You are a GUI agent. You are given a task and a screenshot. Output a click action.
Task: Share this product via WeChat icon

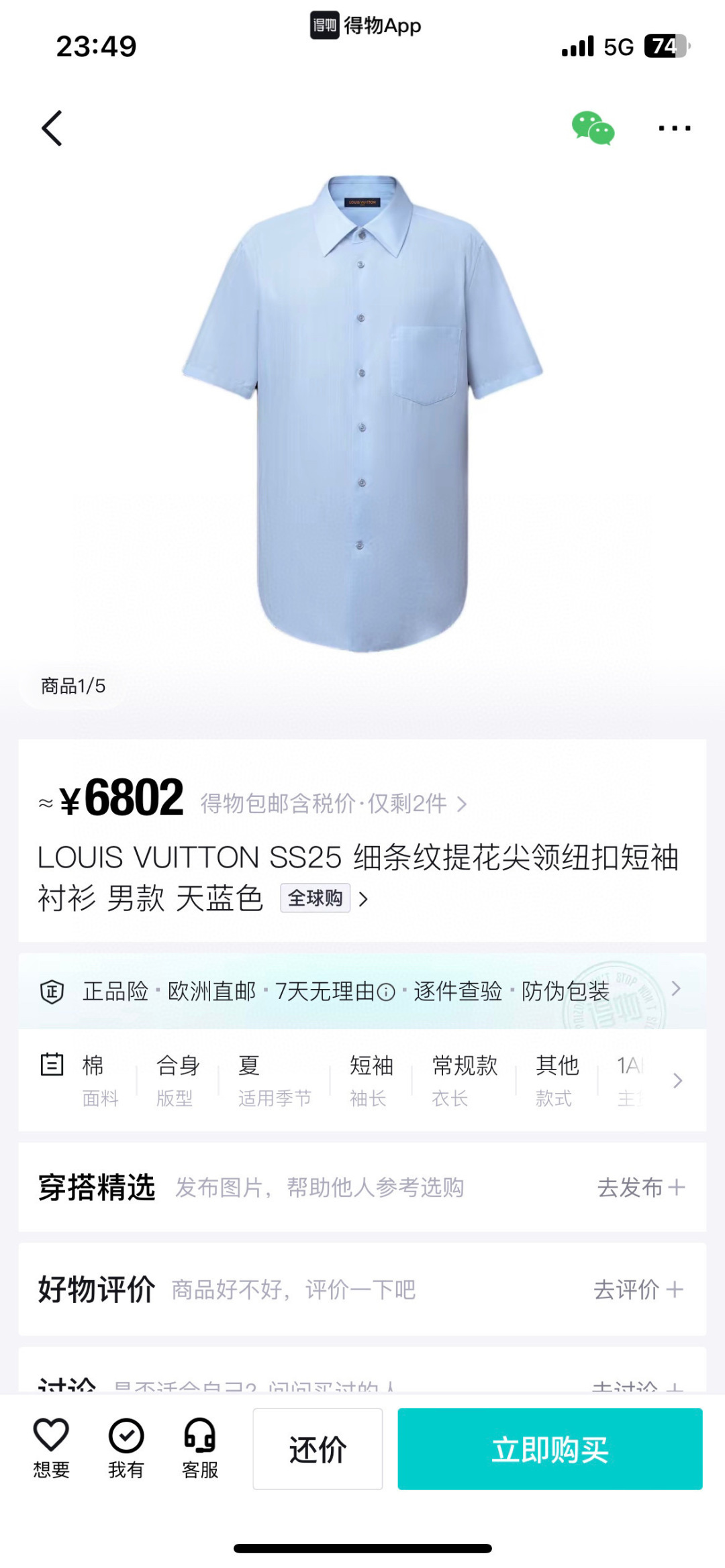click(x=593, y=128)
